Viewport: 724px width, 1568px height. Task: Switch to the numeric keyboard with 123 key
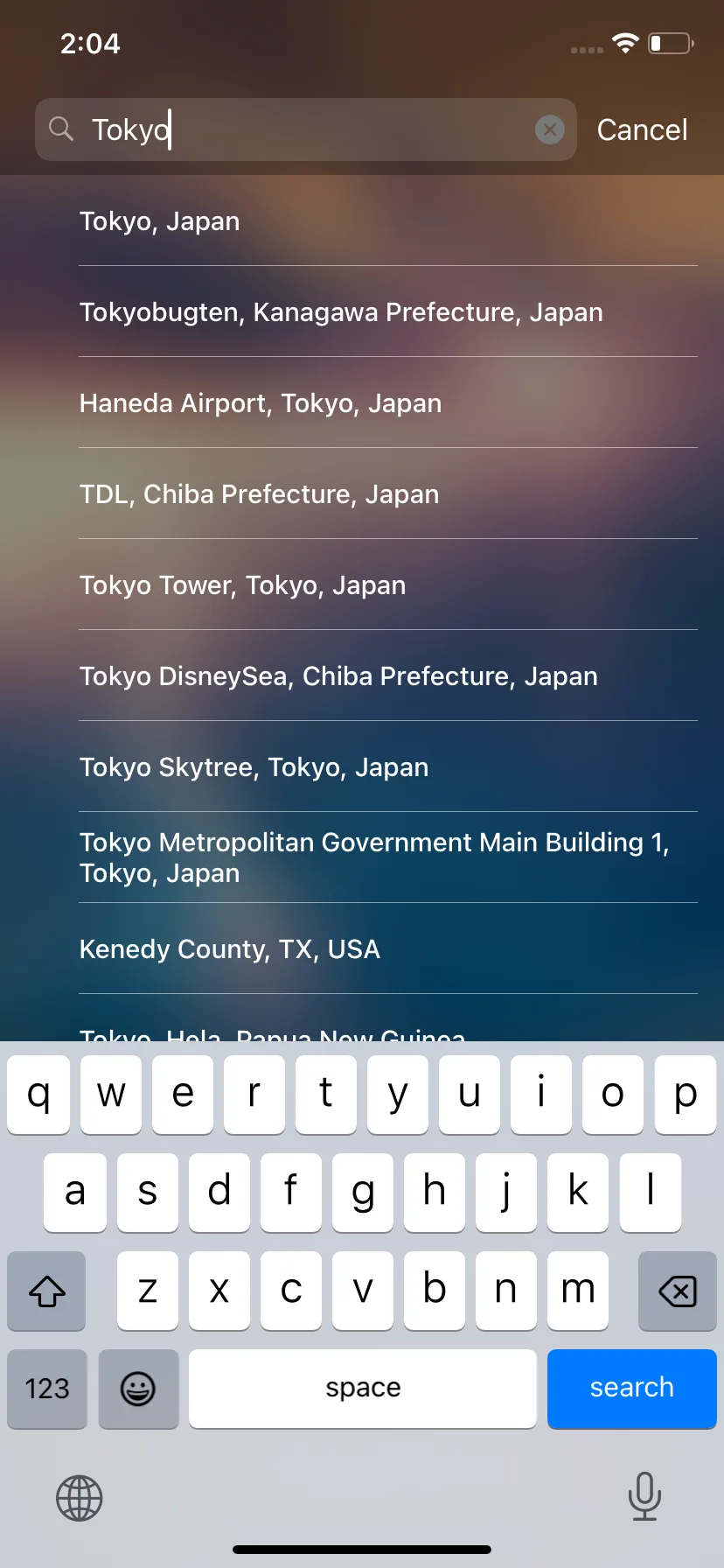click(x=46, y=1389)
